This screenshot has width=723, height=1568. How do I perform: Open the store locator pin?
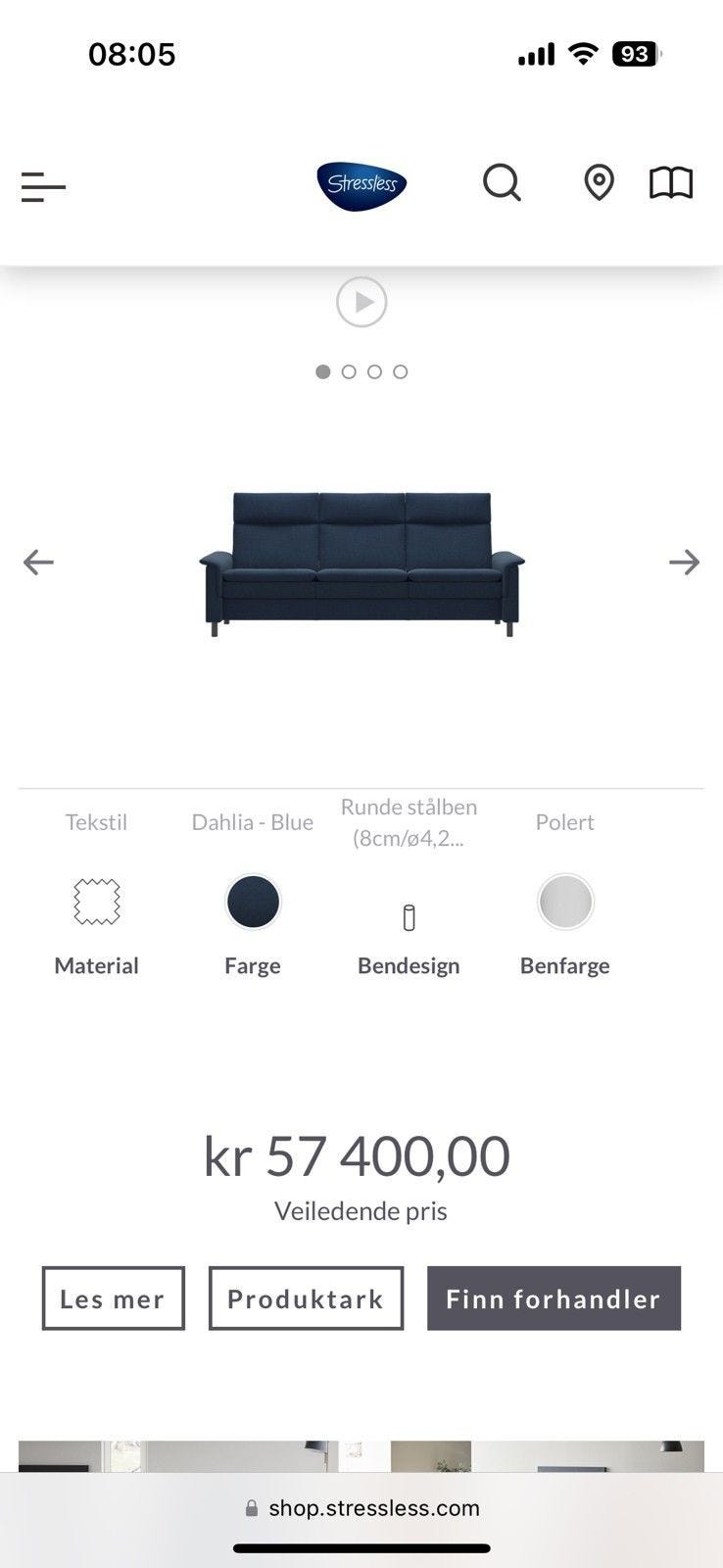tap(599, 183)
